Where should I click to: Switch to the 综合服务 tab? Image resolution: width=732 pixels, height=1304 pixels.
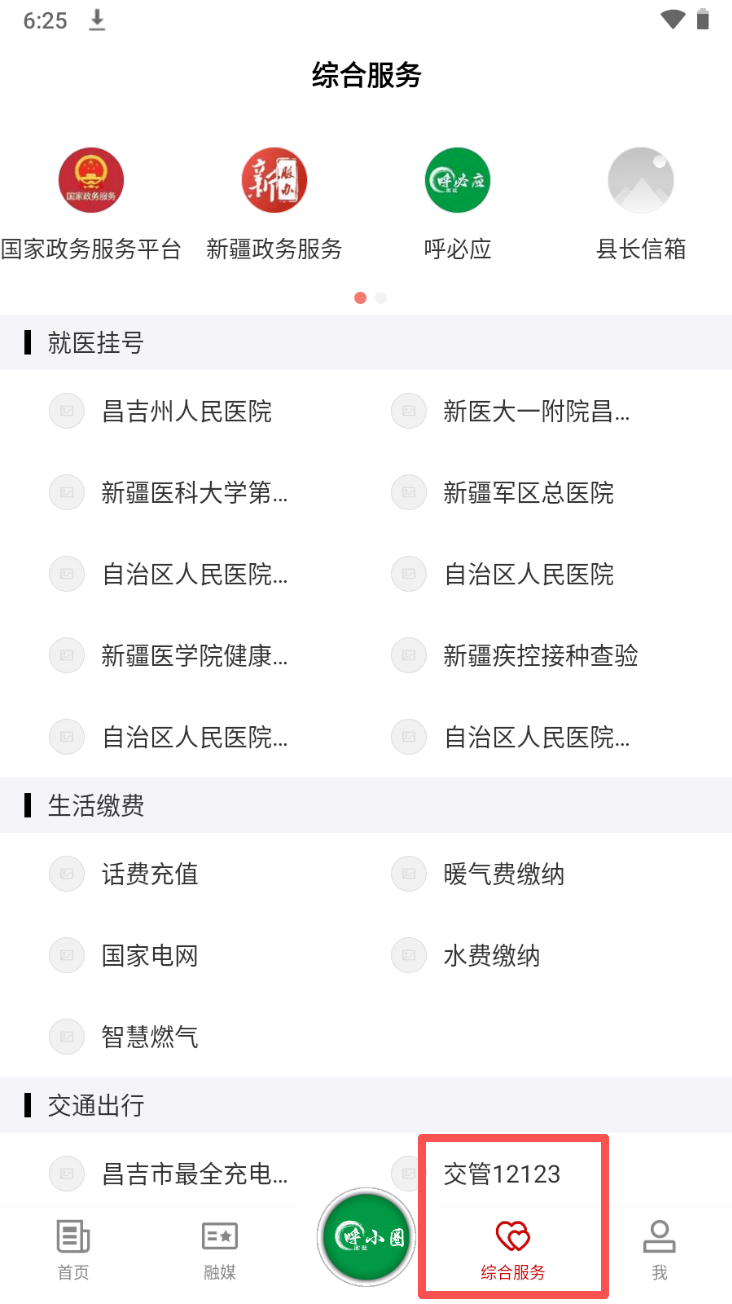tap(513, 1250)
